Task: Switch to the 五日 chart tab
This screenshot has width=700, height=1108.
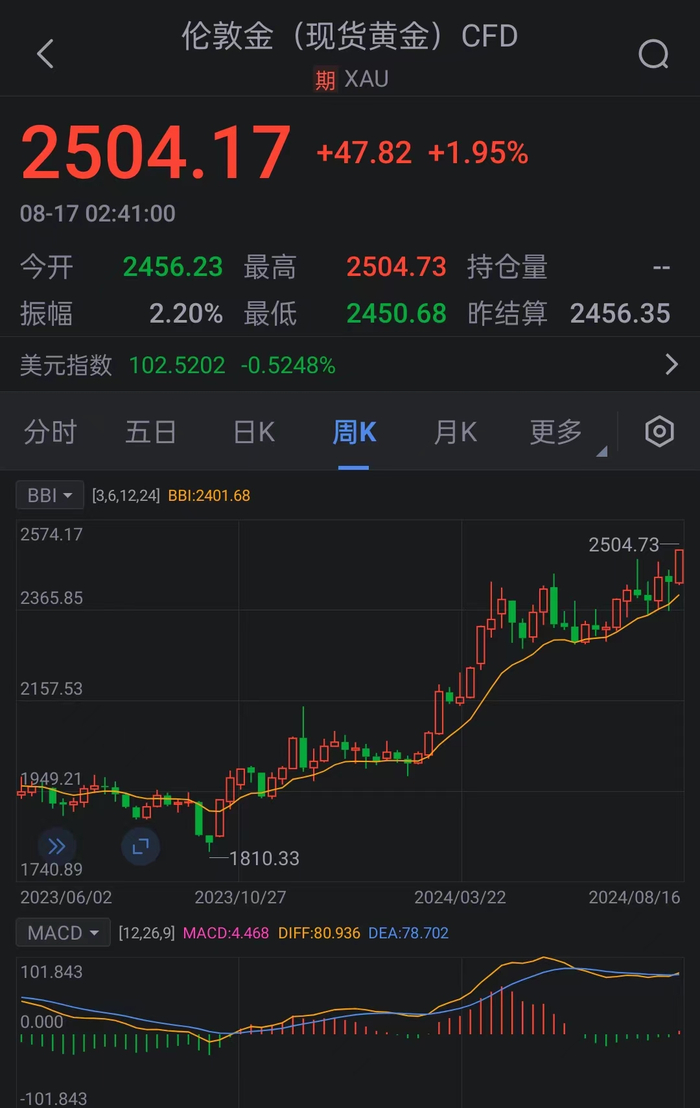Action: point(151,432)
